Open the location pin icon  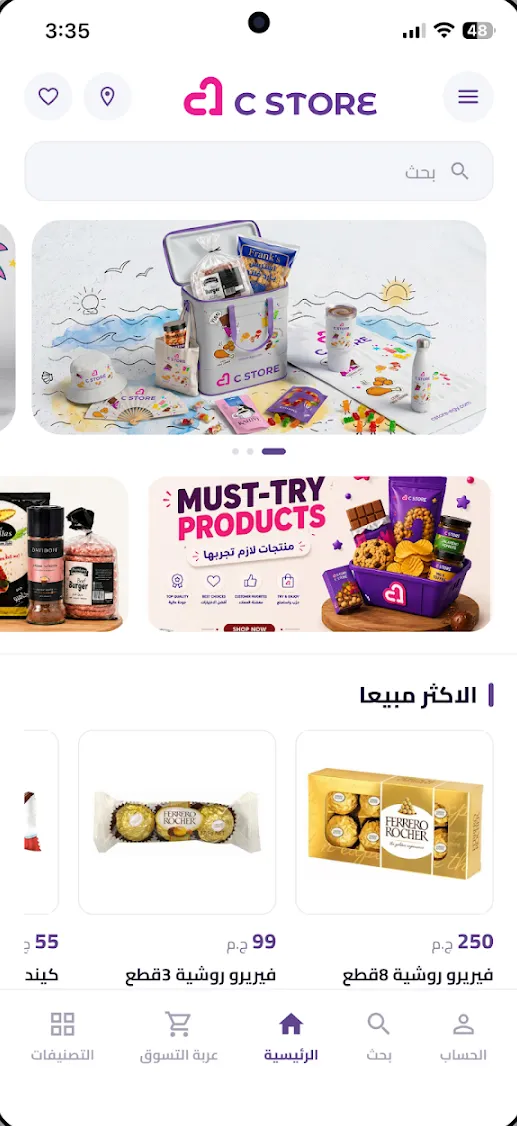(108, 96)
